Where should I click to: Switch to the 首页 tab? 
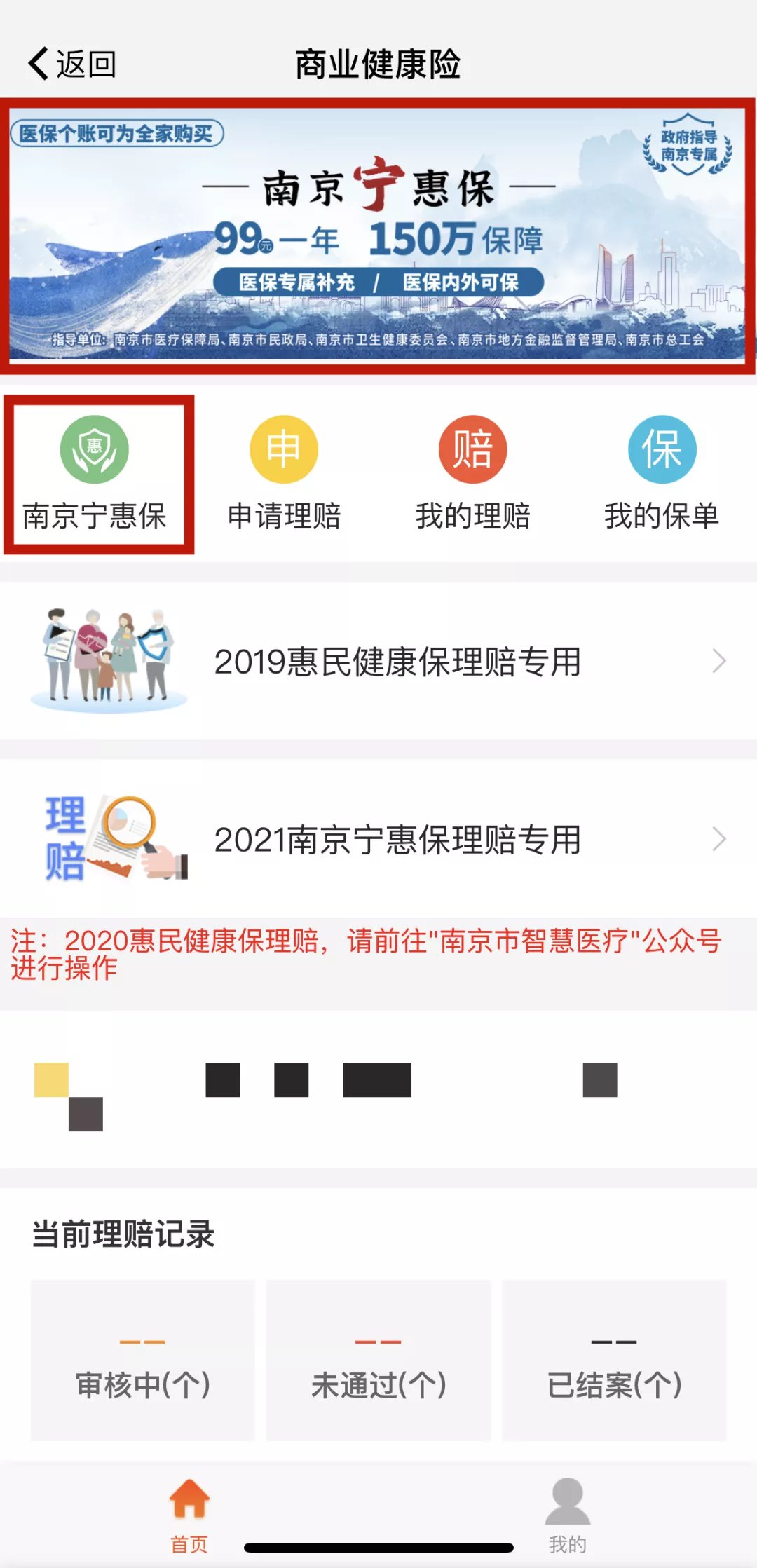[189, 1515]
